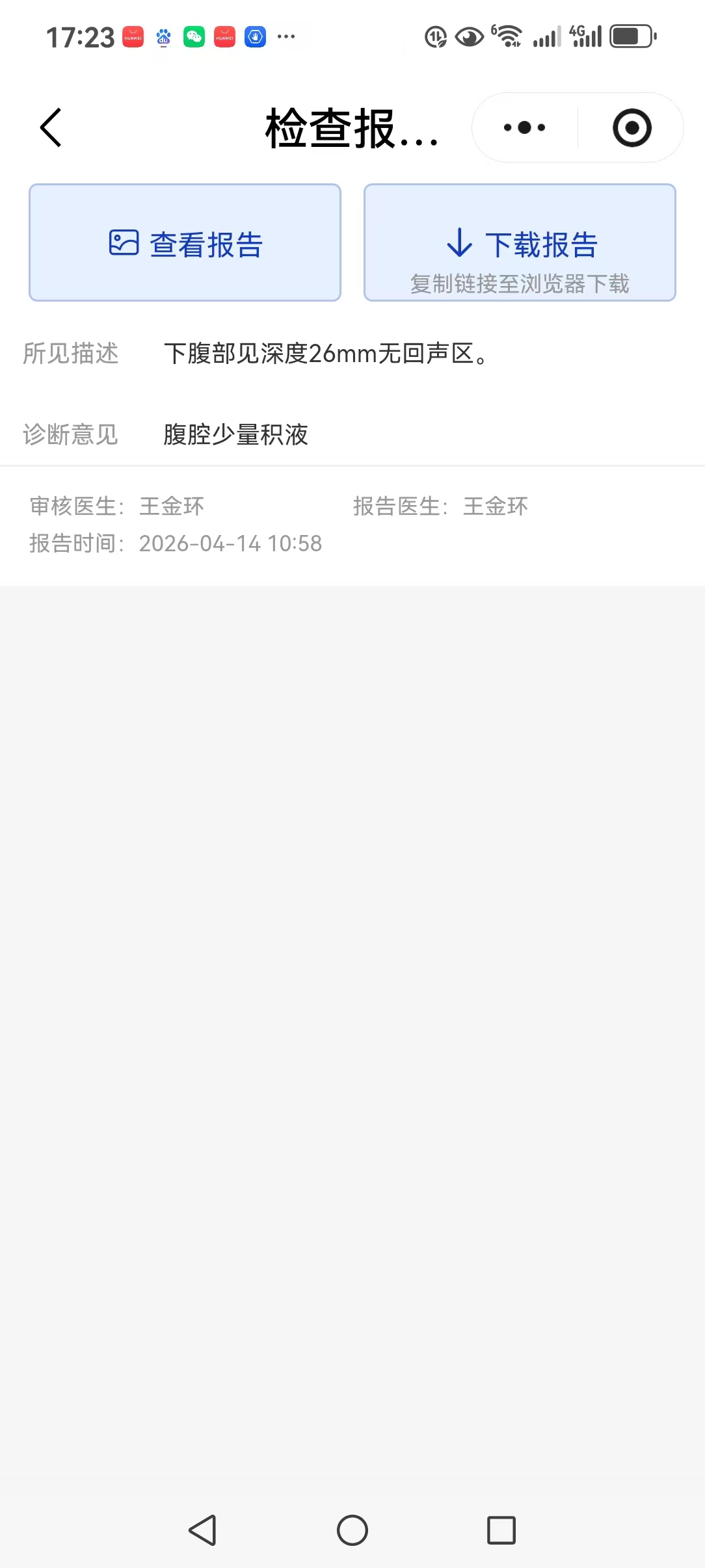This screenshot has width=705, height=1568.
Task: Open the mini program three-dot menu
Action: pos(524,127)
